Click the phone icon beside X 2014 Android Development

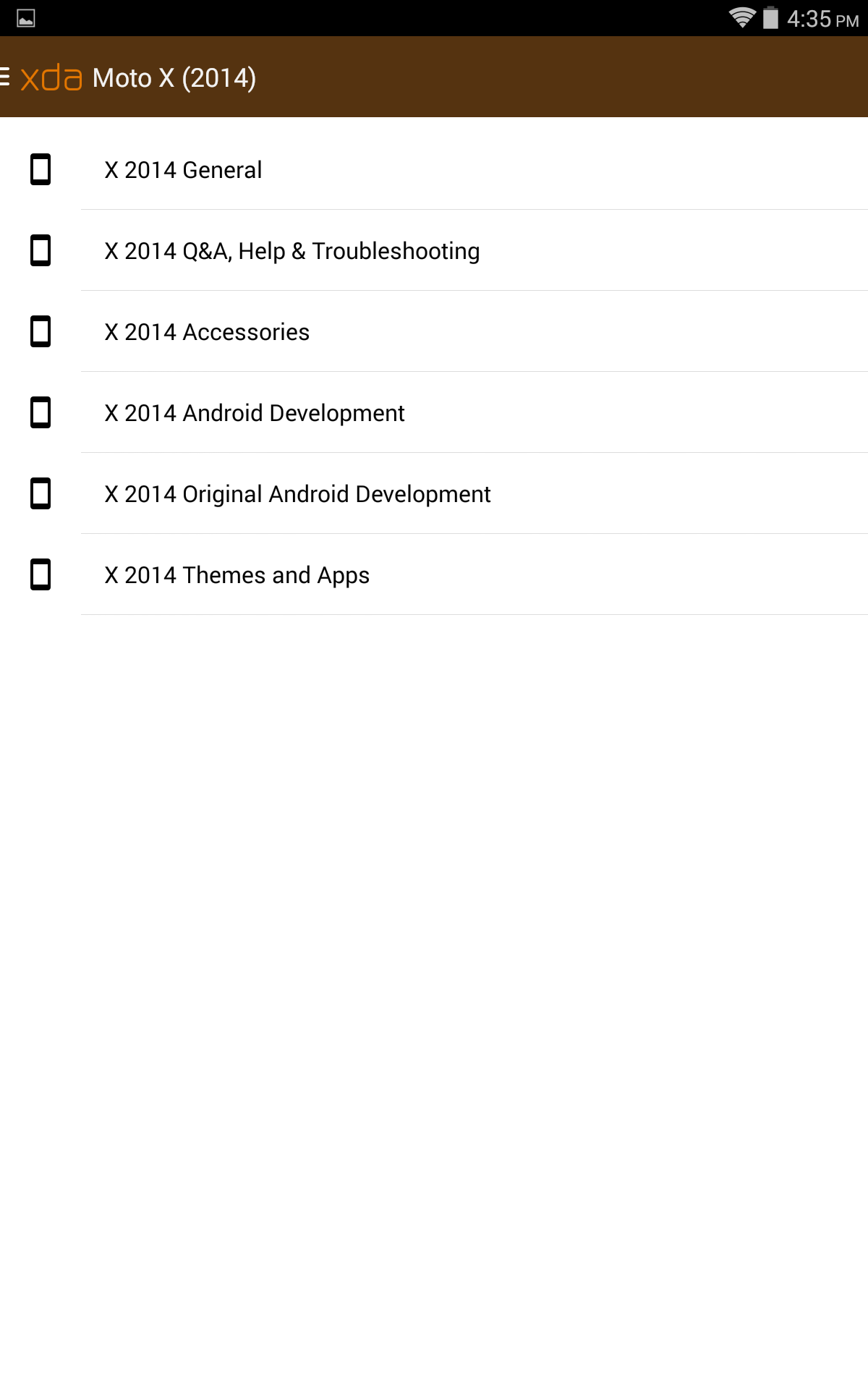41,412
